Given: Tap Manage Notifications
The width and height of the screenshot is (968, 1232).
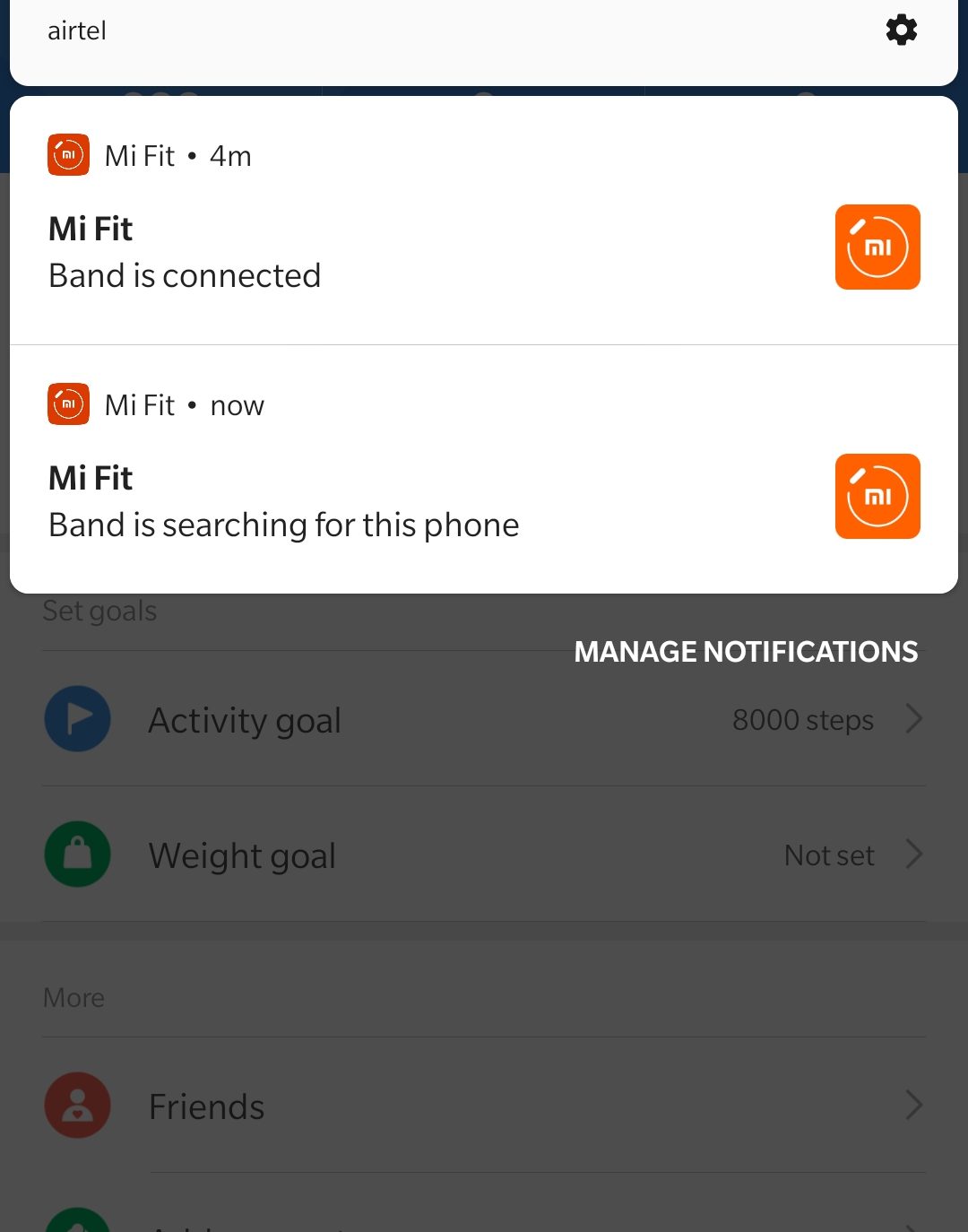Looking at the screenshot, I should pos(746,652).
